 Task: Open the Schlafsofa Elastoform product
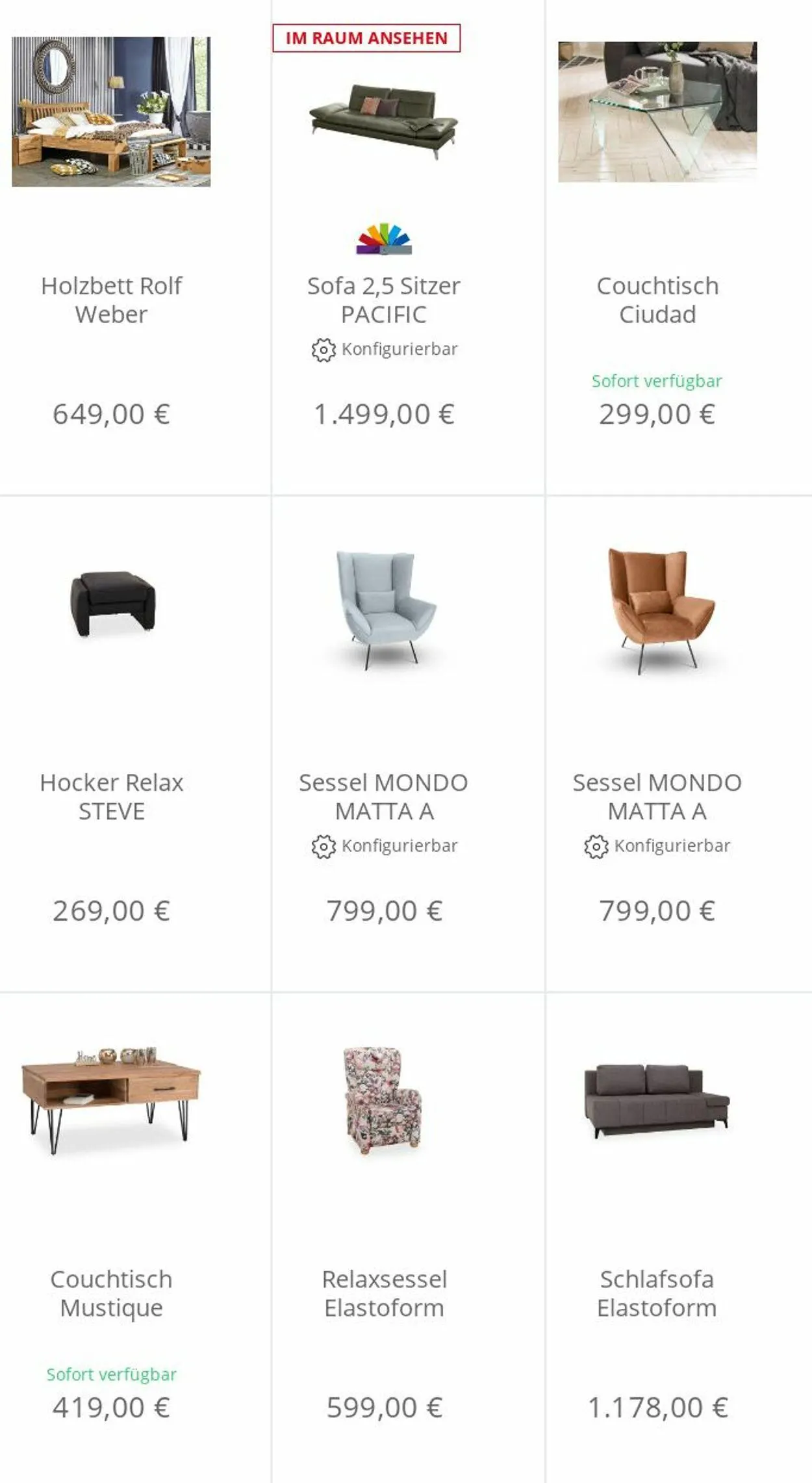(x=657, y=1293)
